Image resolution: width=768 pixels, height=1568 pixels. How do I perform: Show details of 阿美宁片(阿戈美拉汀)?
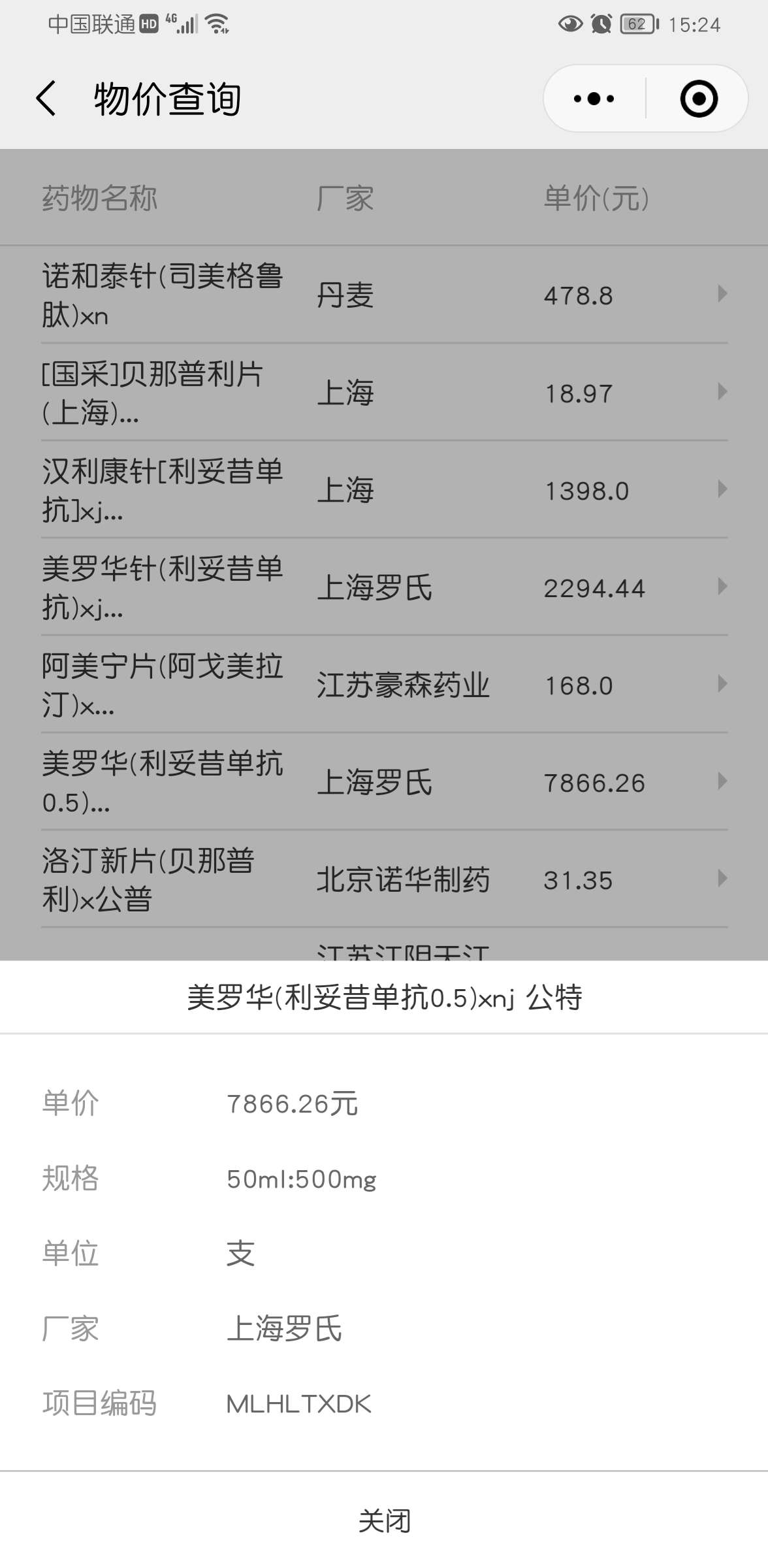[x=384, y=685]
